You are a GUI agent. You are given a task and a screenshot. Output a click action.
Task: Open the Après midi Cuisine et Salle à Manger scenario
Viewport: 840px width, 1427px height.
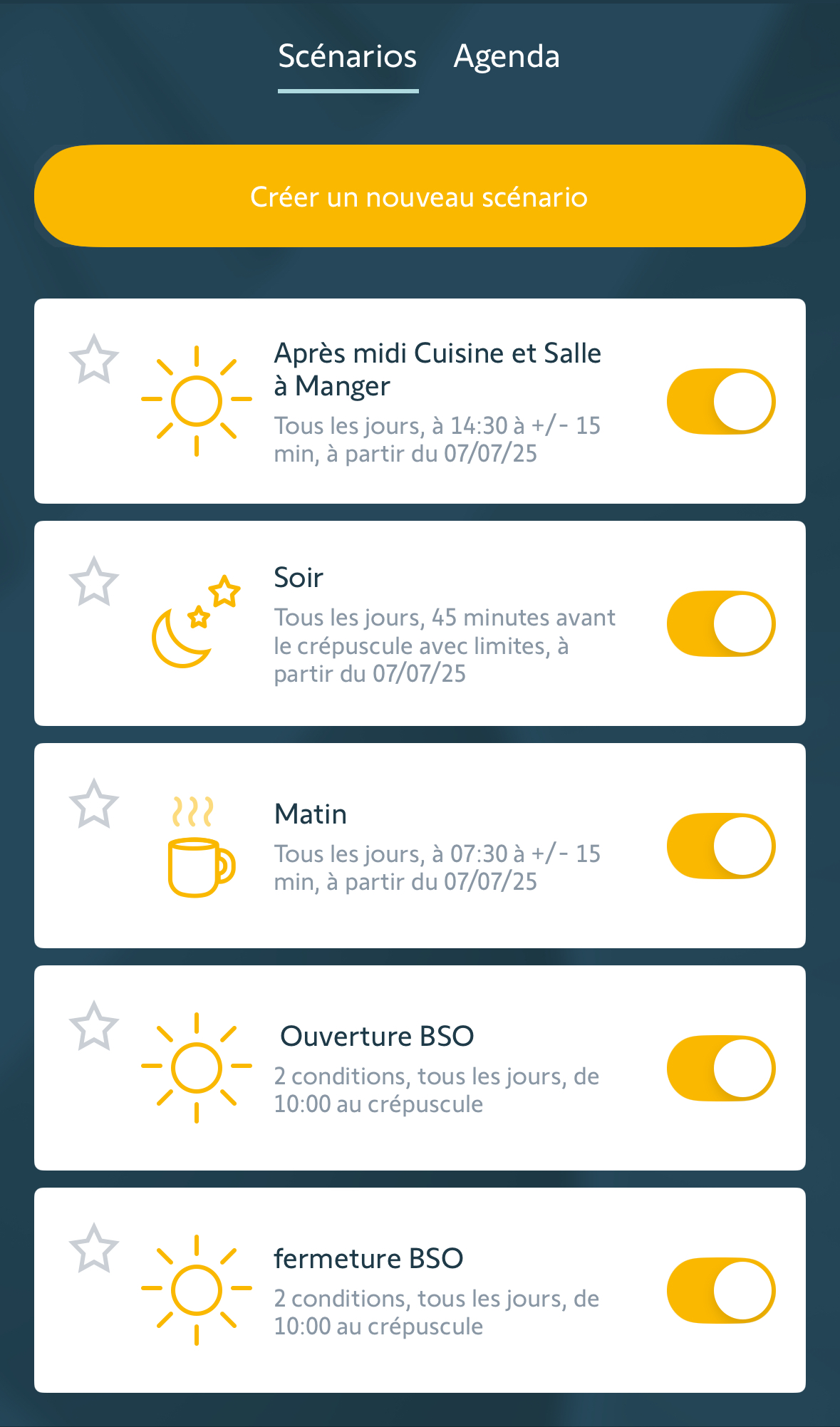420,401
